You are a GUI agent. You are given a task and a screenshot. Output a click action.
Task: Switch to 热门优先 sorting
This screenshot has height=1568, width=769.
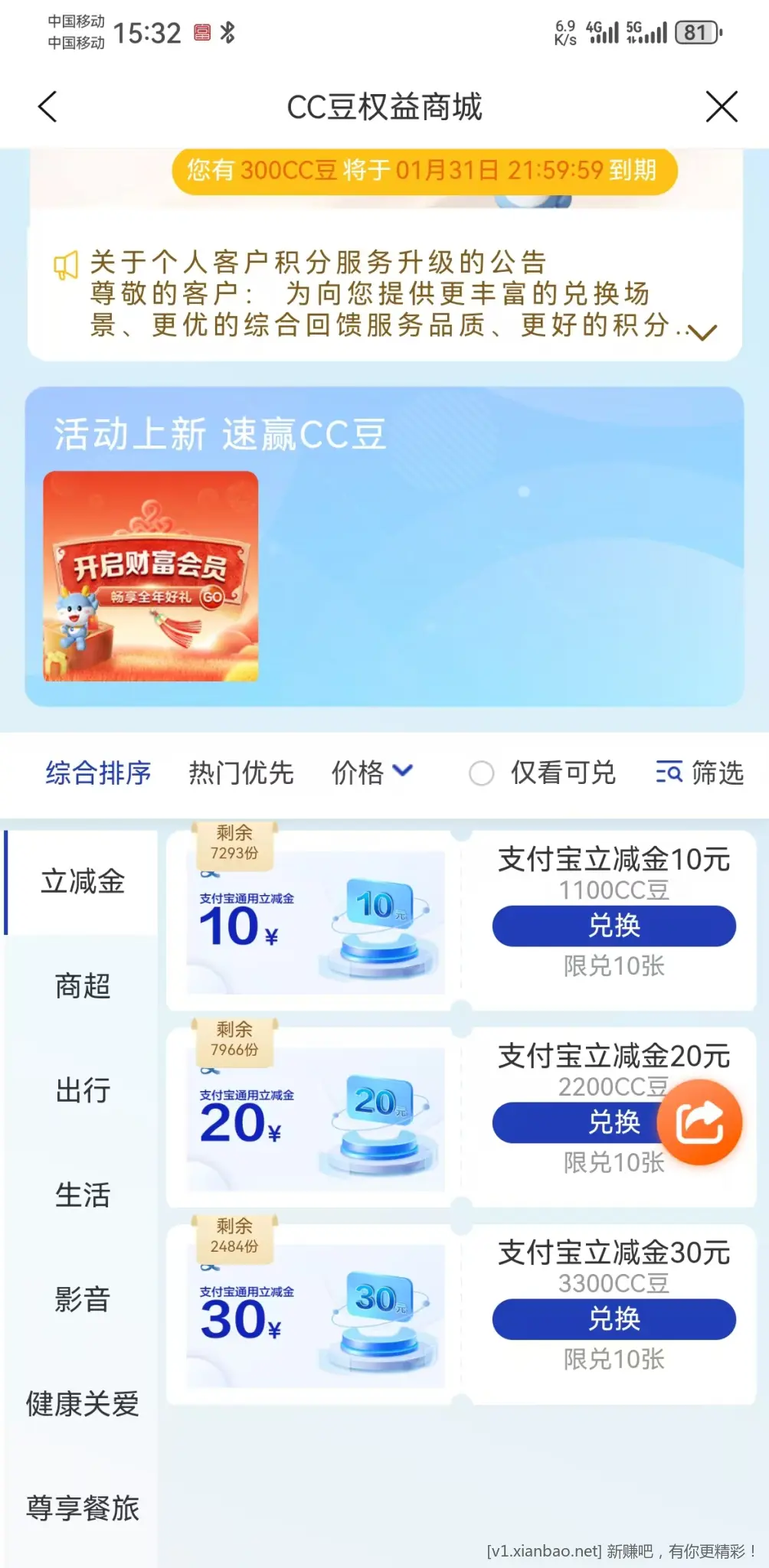tap(240, 773)
